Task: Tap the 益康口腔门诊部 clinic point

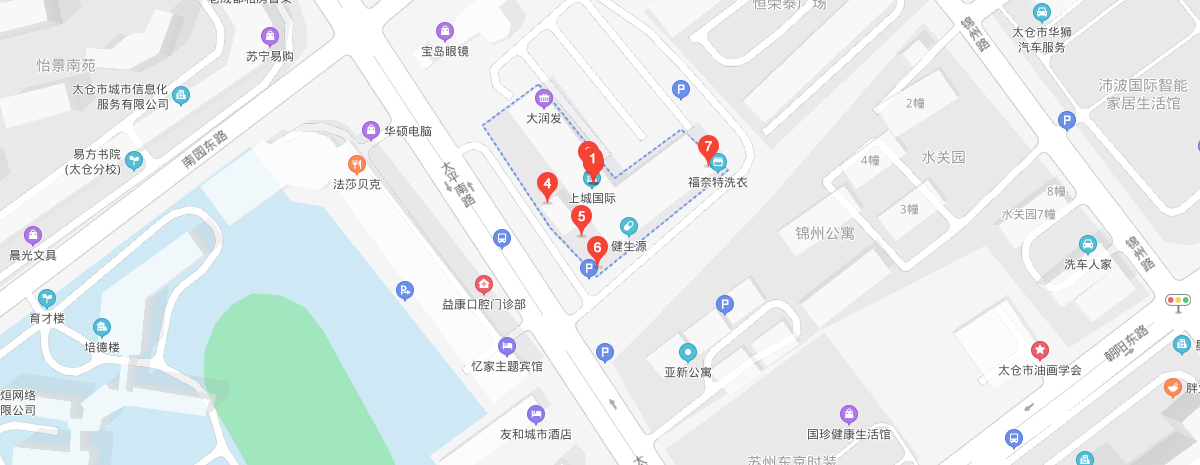Action: point(484,285)
